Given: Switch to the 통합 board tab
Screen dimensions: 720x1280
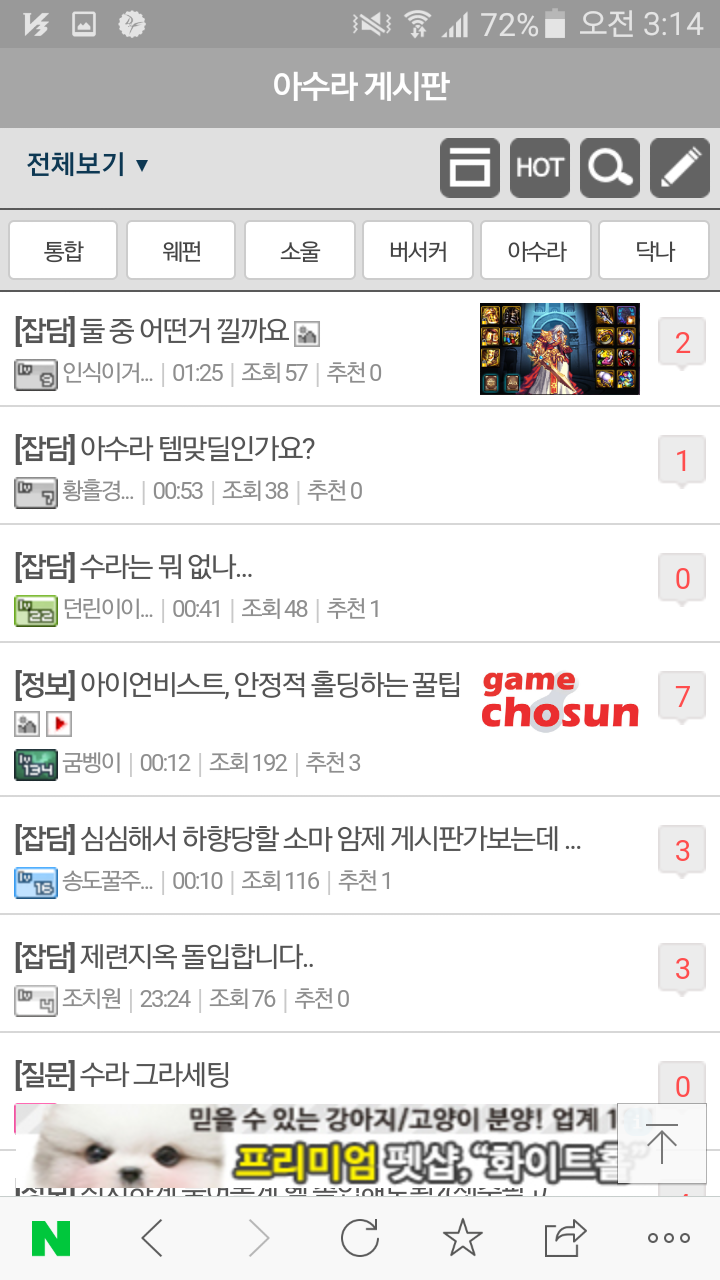Looking at the screenshot, I should tap(63, 250).
